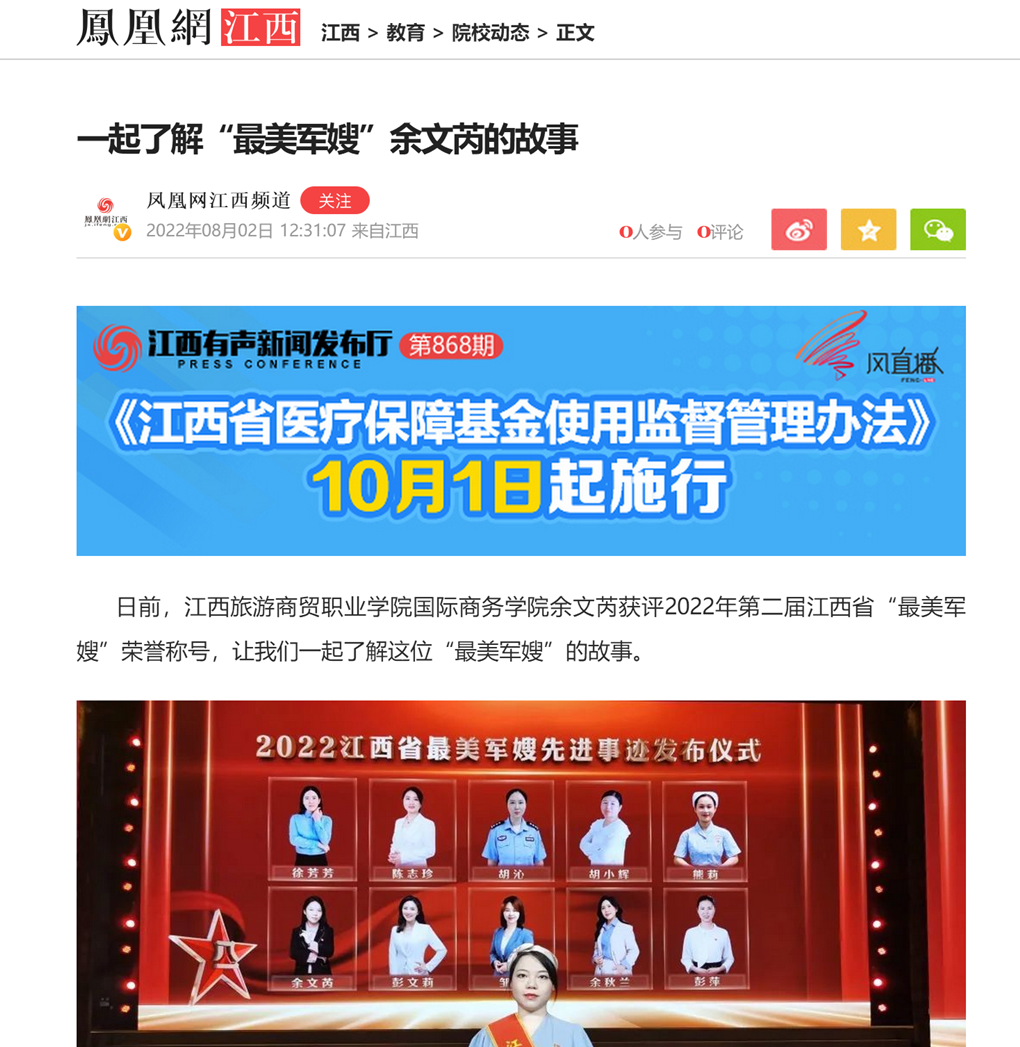Image resolution: width=1020 pixels, height=1047 pixels.
Task: Save the article with the star icon
Action: point(868,230)
